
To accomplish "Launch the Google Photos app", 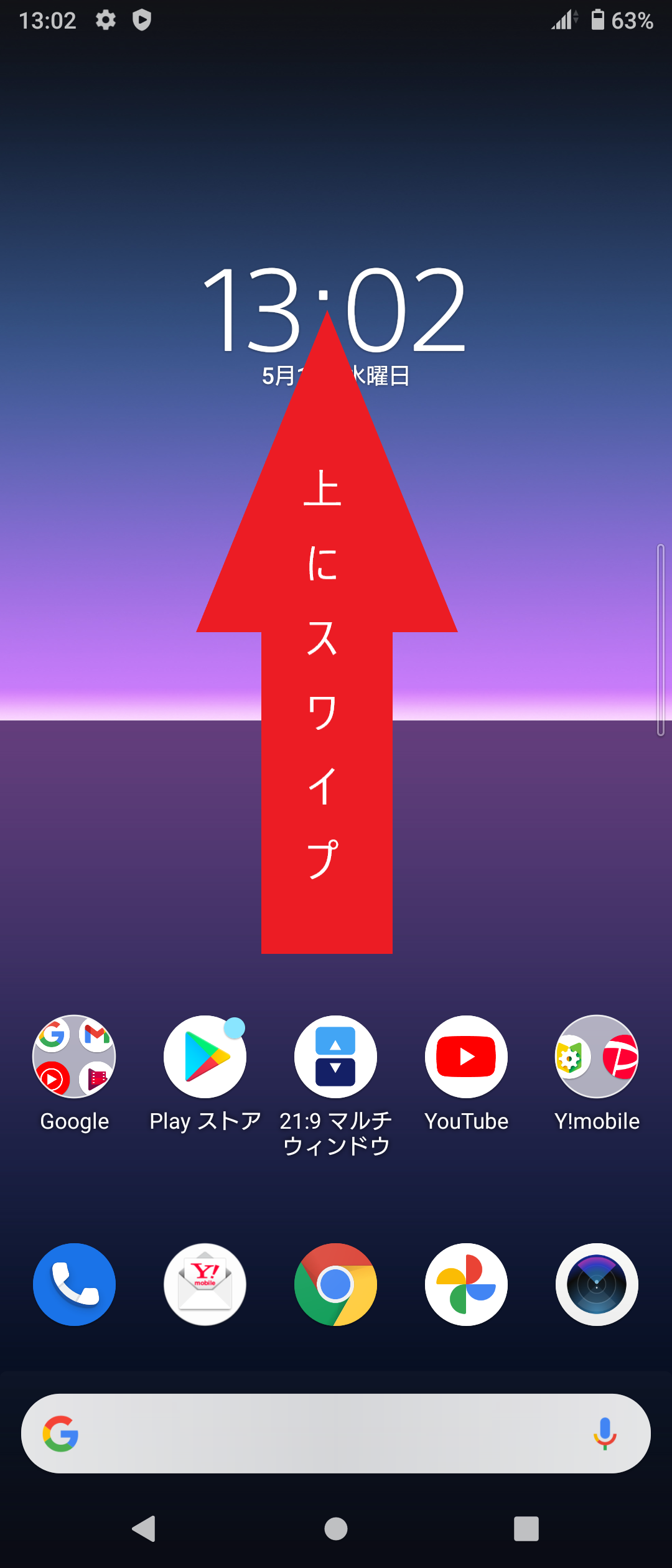I will pos(465,1285).
